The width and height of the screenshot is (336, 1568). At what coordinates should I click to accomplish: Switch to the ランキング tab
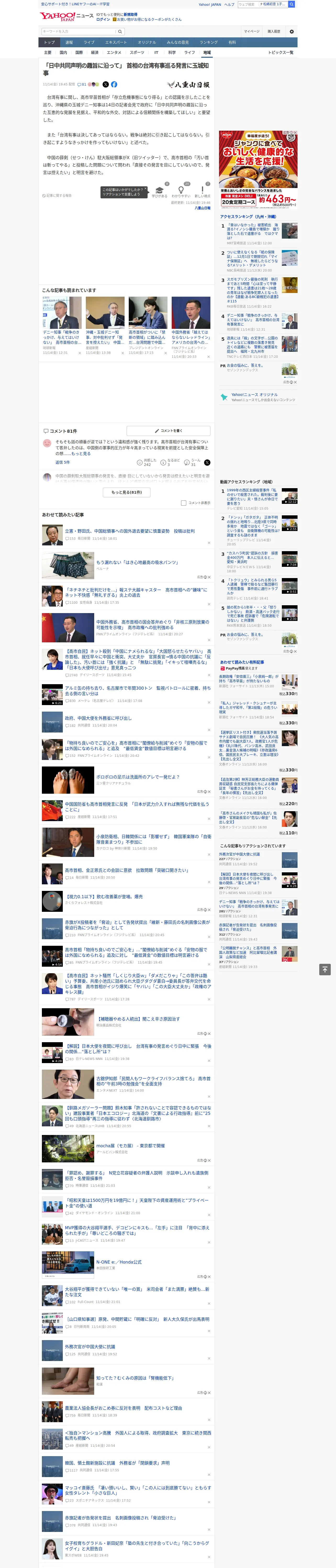209,43
